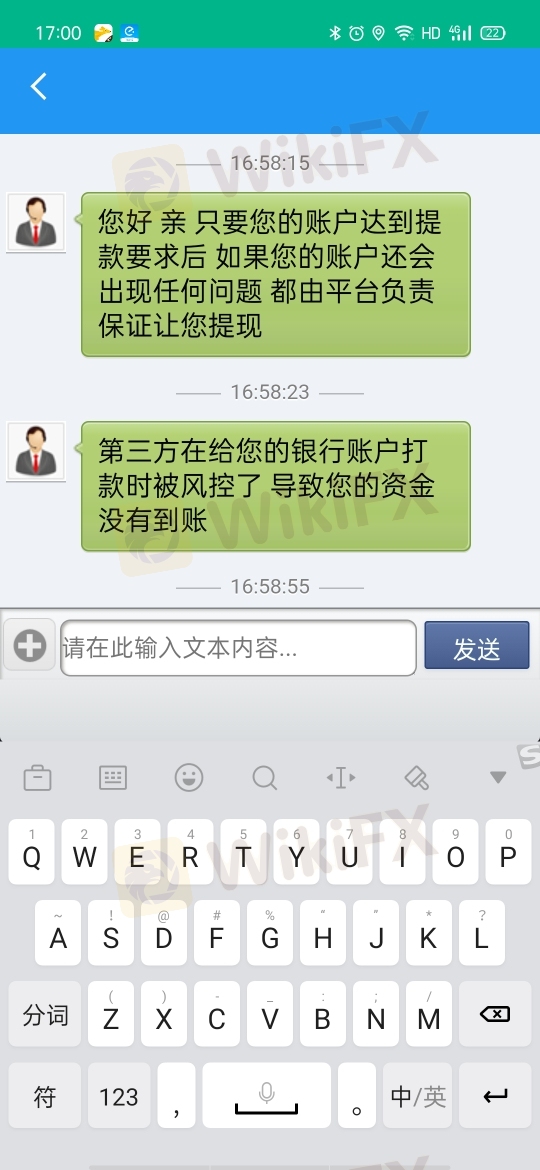Image resolution: width=540 pixels, height=1170 pixels.
Task: Go back using the top-left arrow
Action: pos(39,87)
